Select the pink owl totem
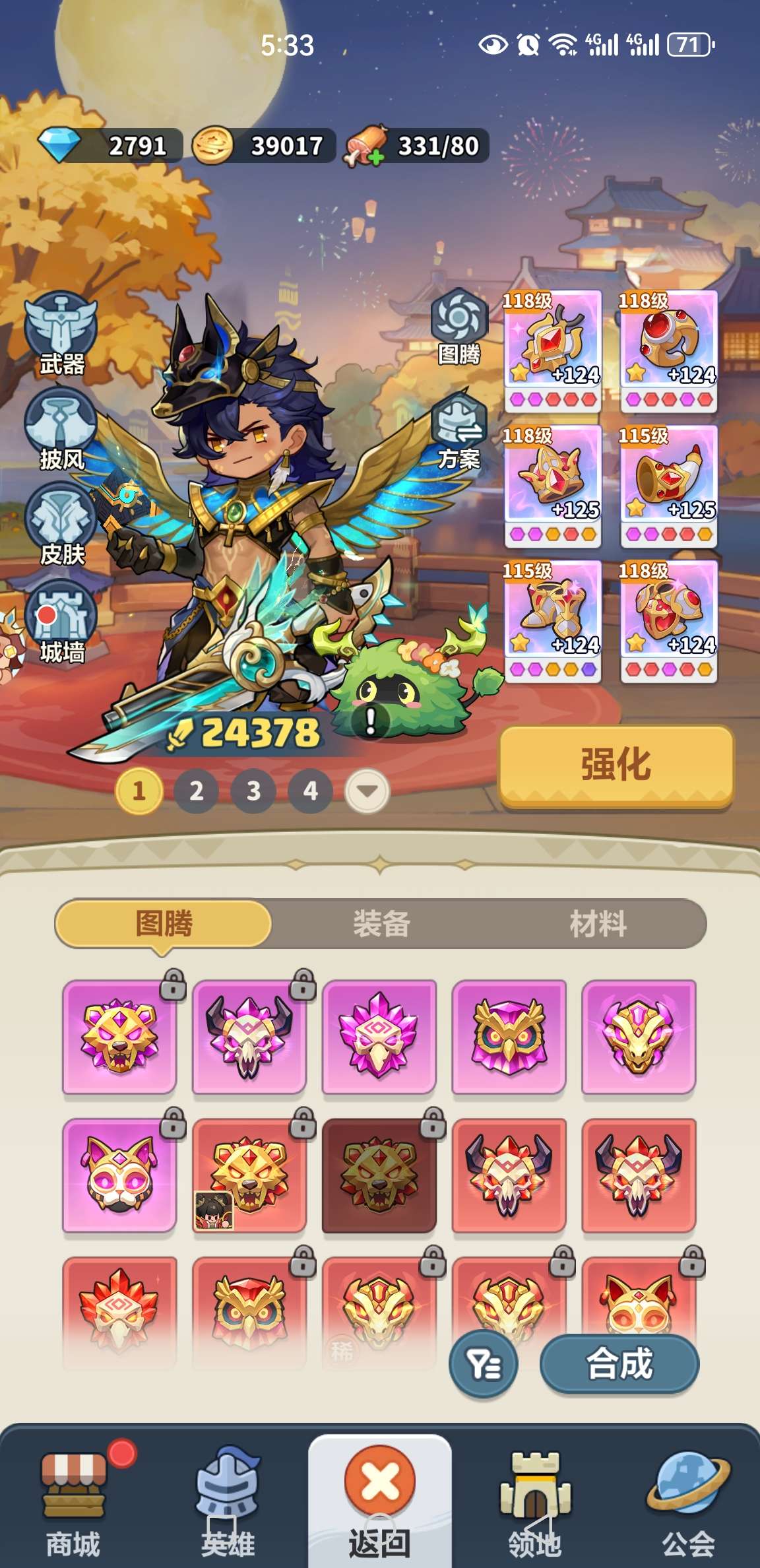Image resolution: width=760 pixels, height=1568 pixels. [x=509, y=1036]
